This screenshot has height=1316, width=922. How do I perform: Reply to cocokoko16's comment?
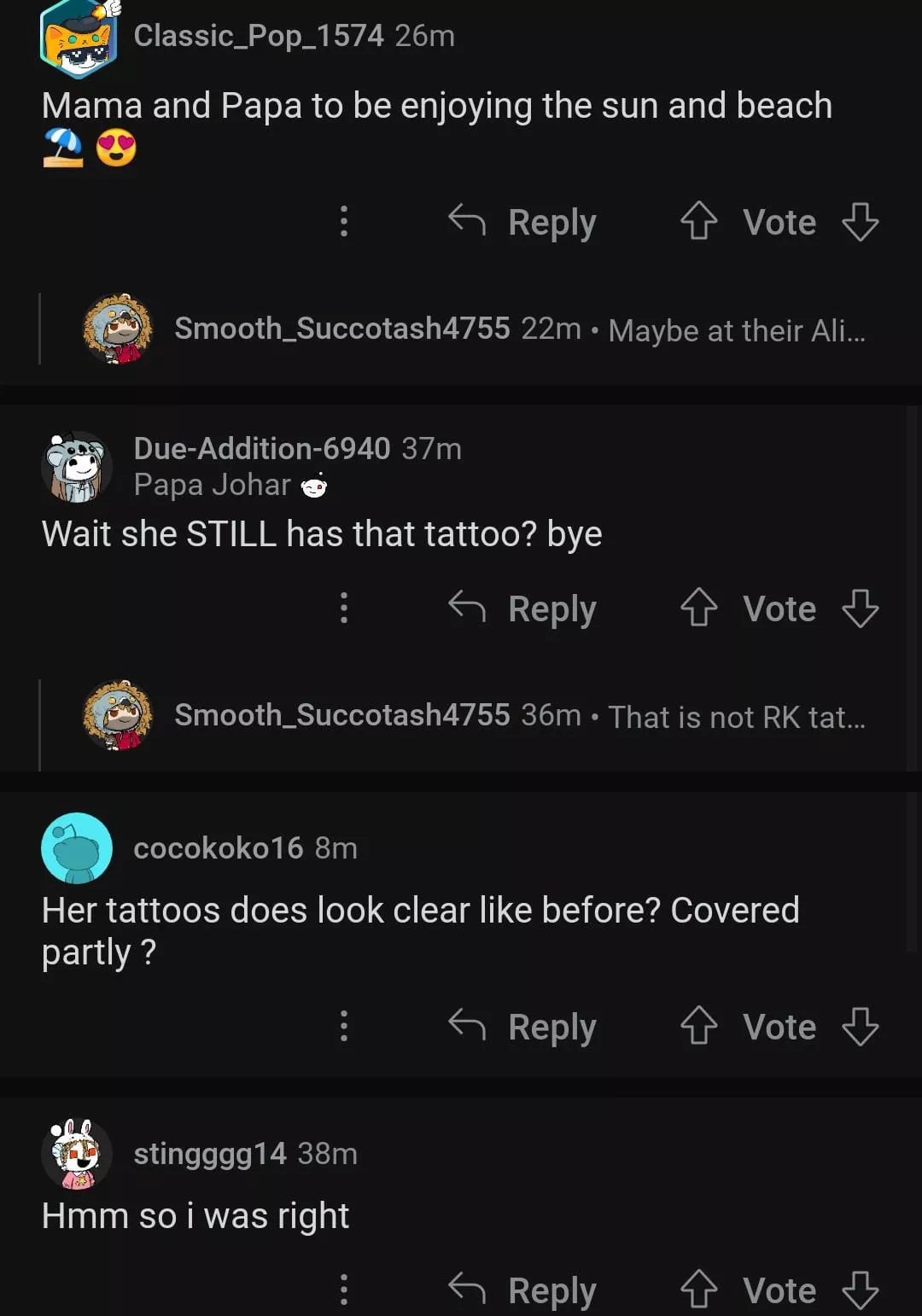click(522, 1027)
